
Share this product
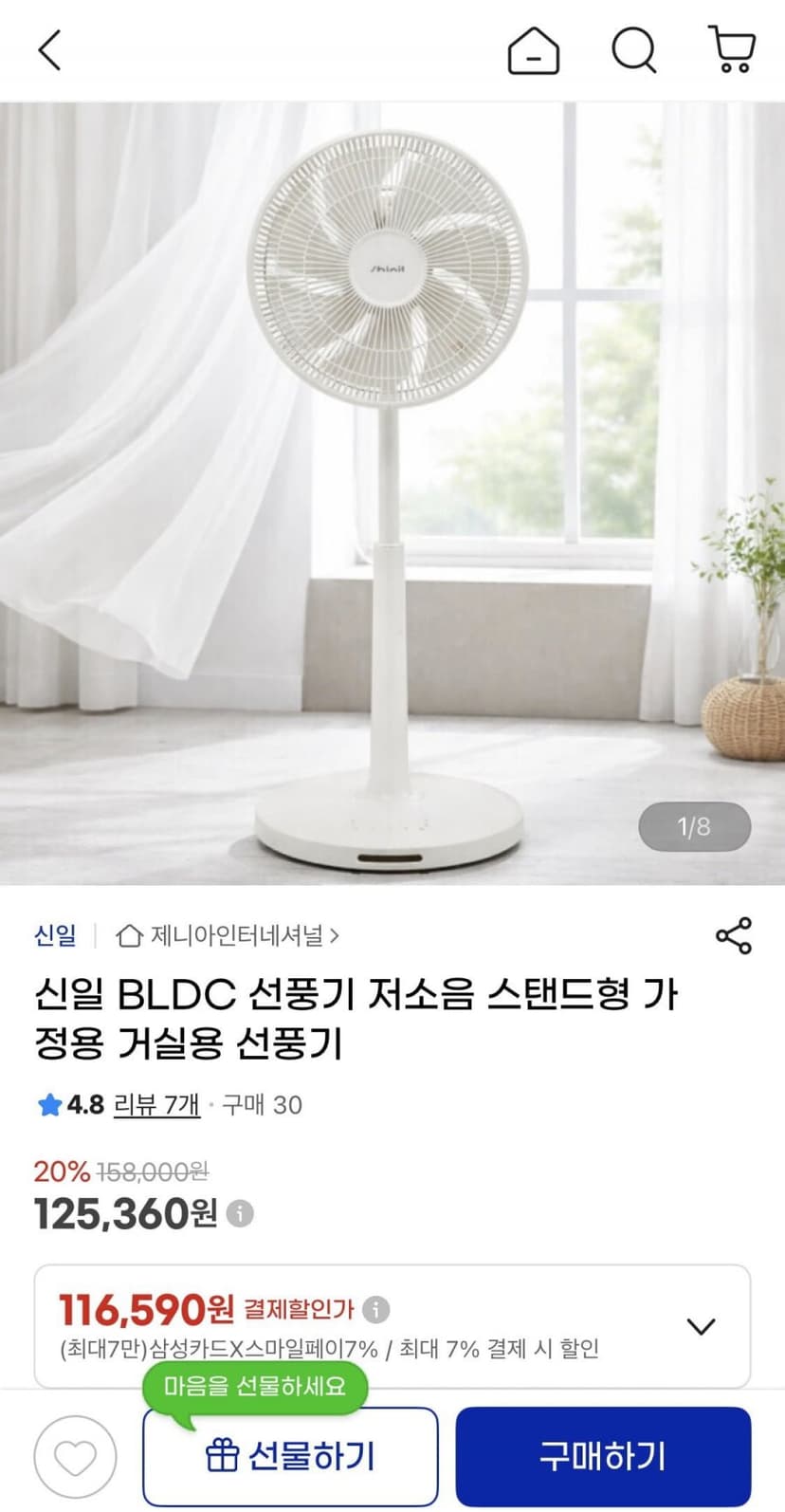tap(733, 935)
